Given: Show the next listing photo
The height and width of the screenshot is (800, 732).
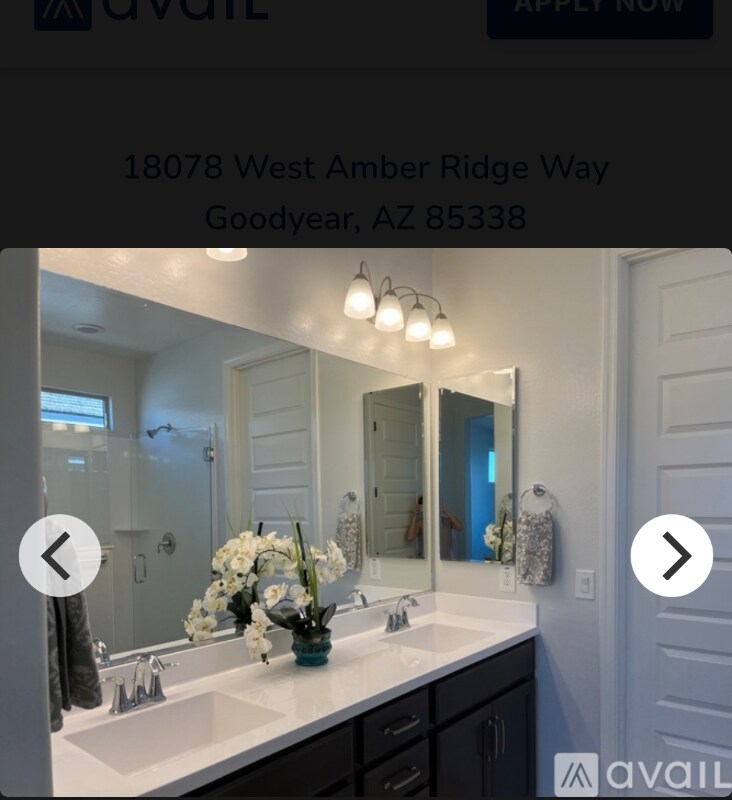Looking at the screenshot, I should pyautogui.click(x=671, y=555).
